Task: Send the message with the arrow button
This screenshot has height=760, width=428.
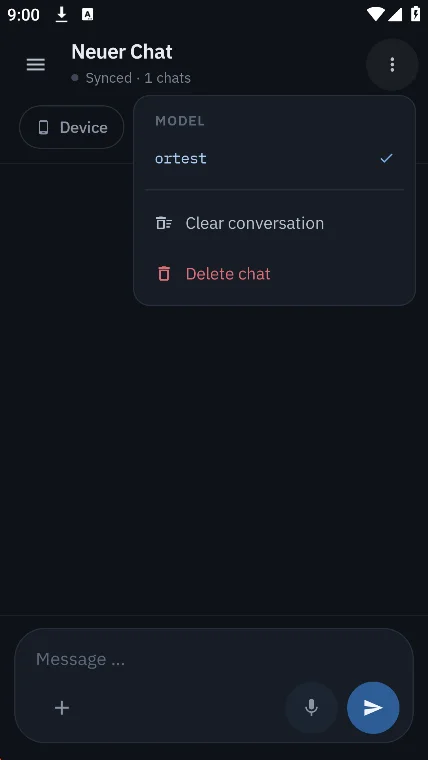Action: coord(373,708)
